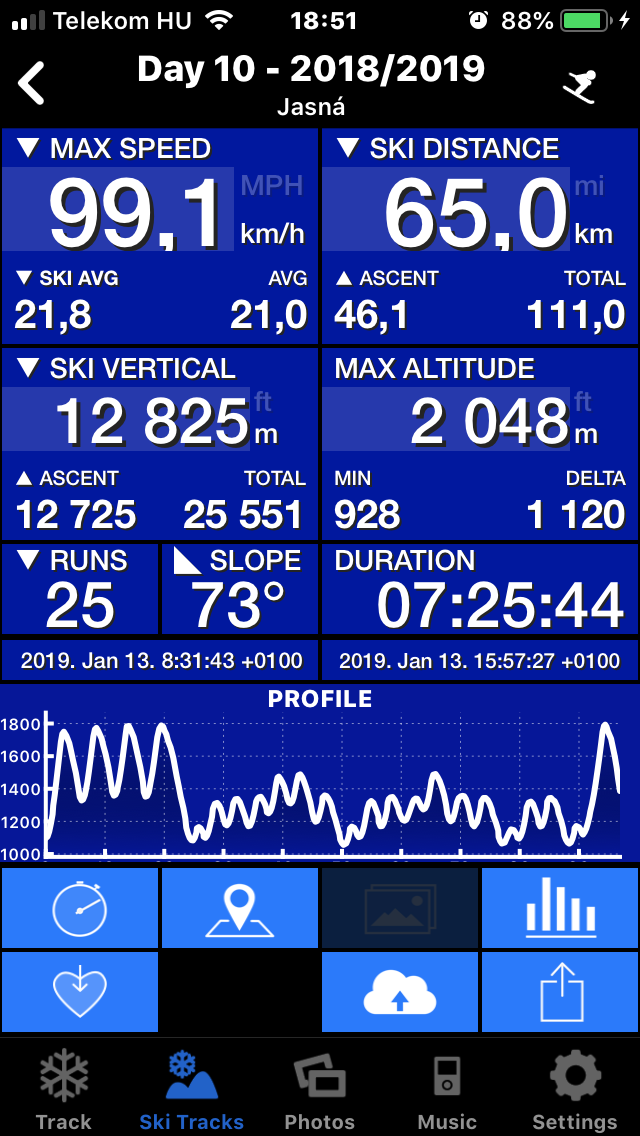Change SKI VERTICAL unit to feet

[263, 402]
